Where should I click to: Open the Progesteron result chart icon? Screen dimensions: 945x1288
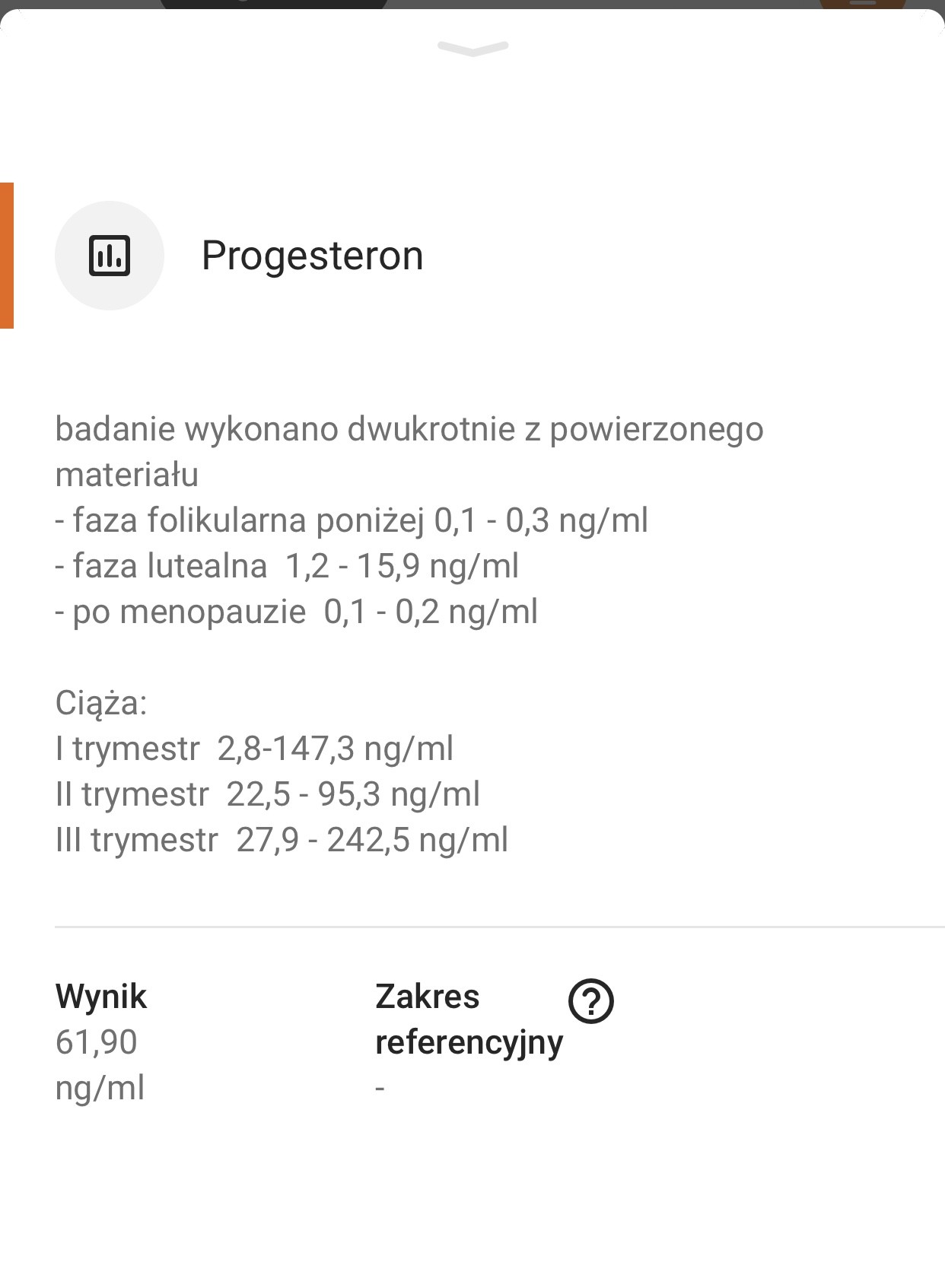(110, 256)
